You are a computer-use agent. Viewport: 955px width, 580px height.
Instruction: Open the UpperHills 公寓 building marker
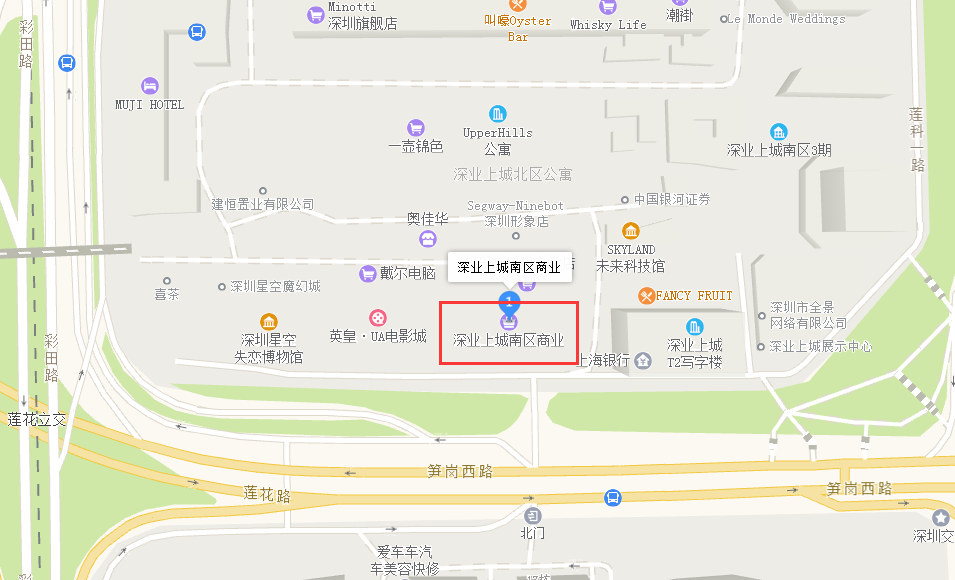click(497, 114)
